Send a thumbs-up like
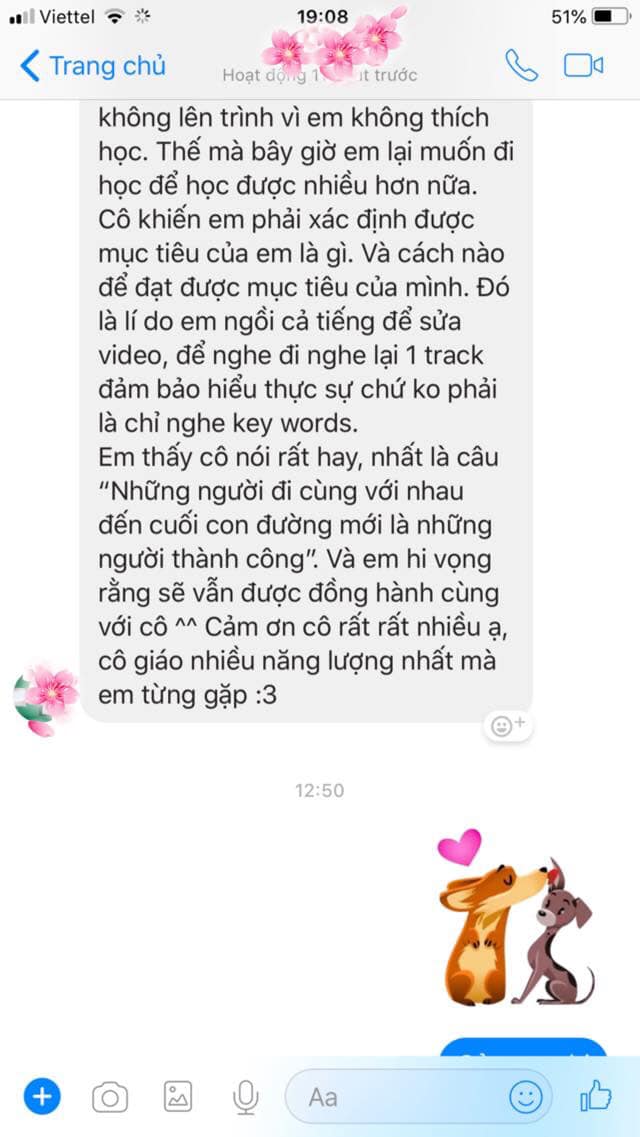Image resolution: width=640 pixels, height=1137 pixels. pos(596,1098)
